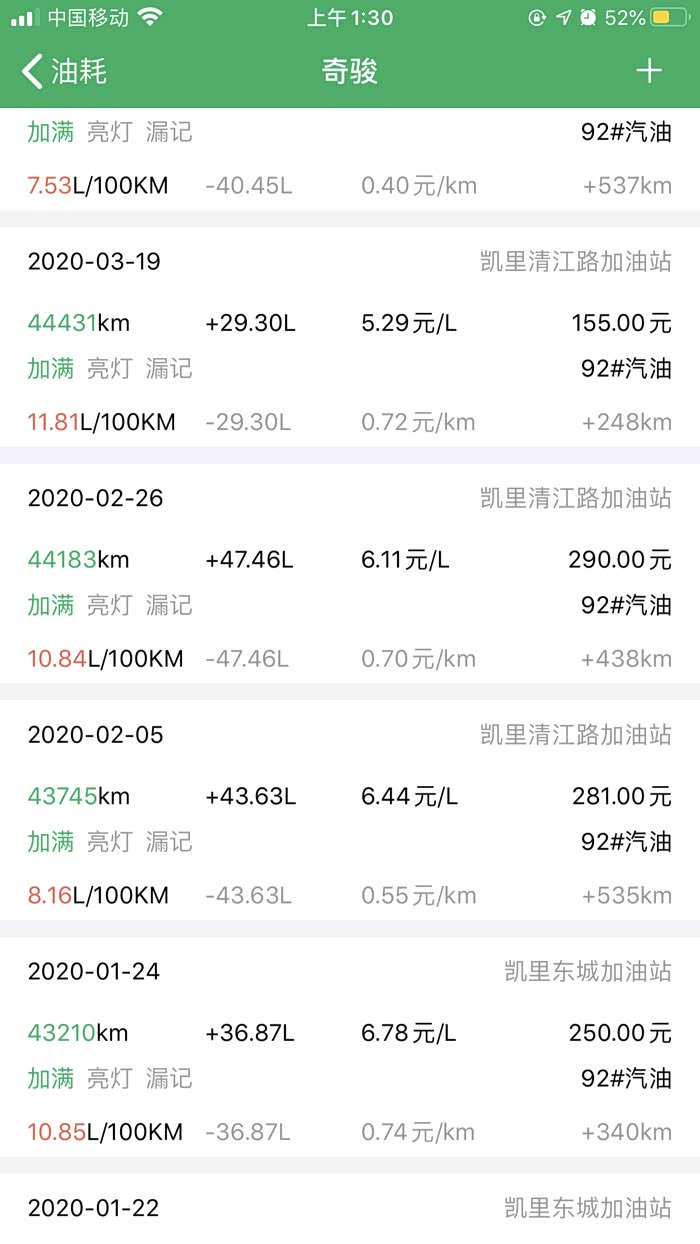This screenshot has height=1244, width=700.
Task: Open the 2020-01-22 refuel record
Action: click(x=350, y=1210)
